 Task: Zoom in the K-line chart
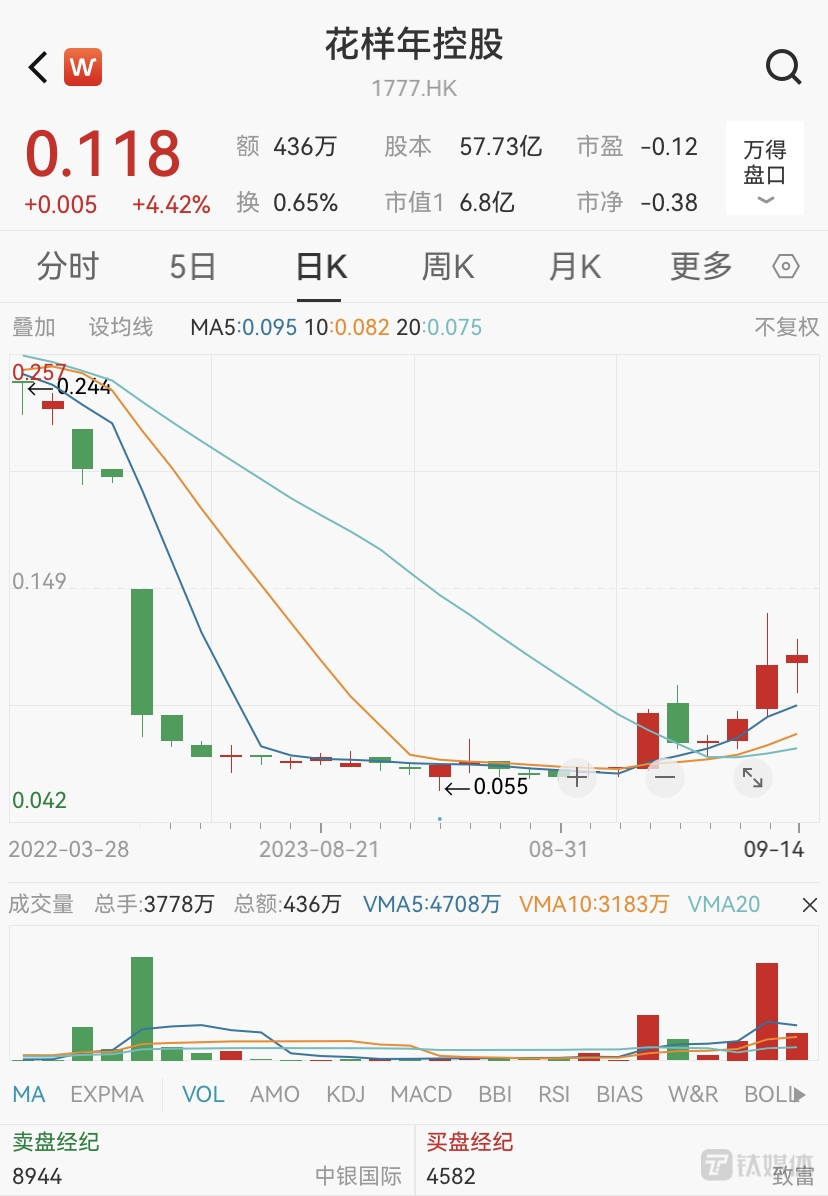pyautogui.click(x=577, y=776)
